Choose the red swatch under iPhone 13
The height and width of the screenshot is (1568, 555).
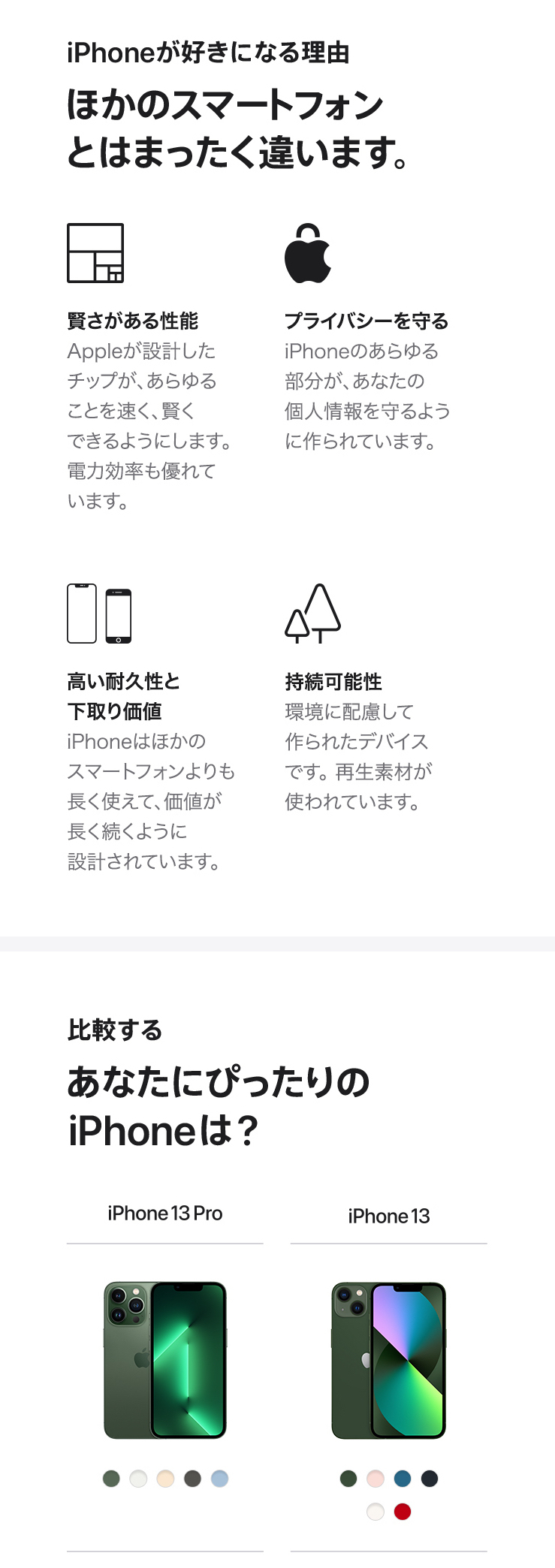click(x=403, y=1512)
